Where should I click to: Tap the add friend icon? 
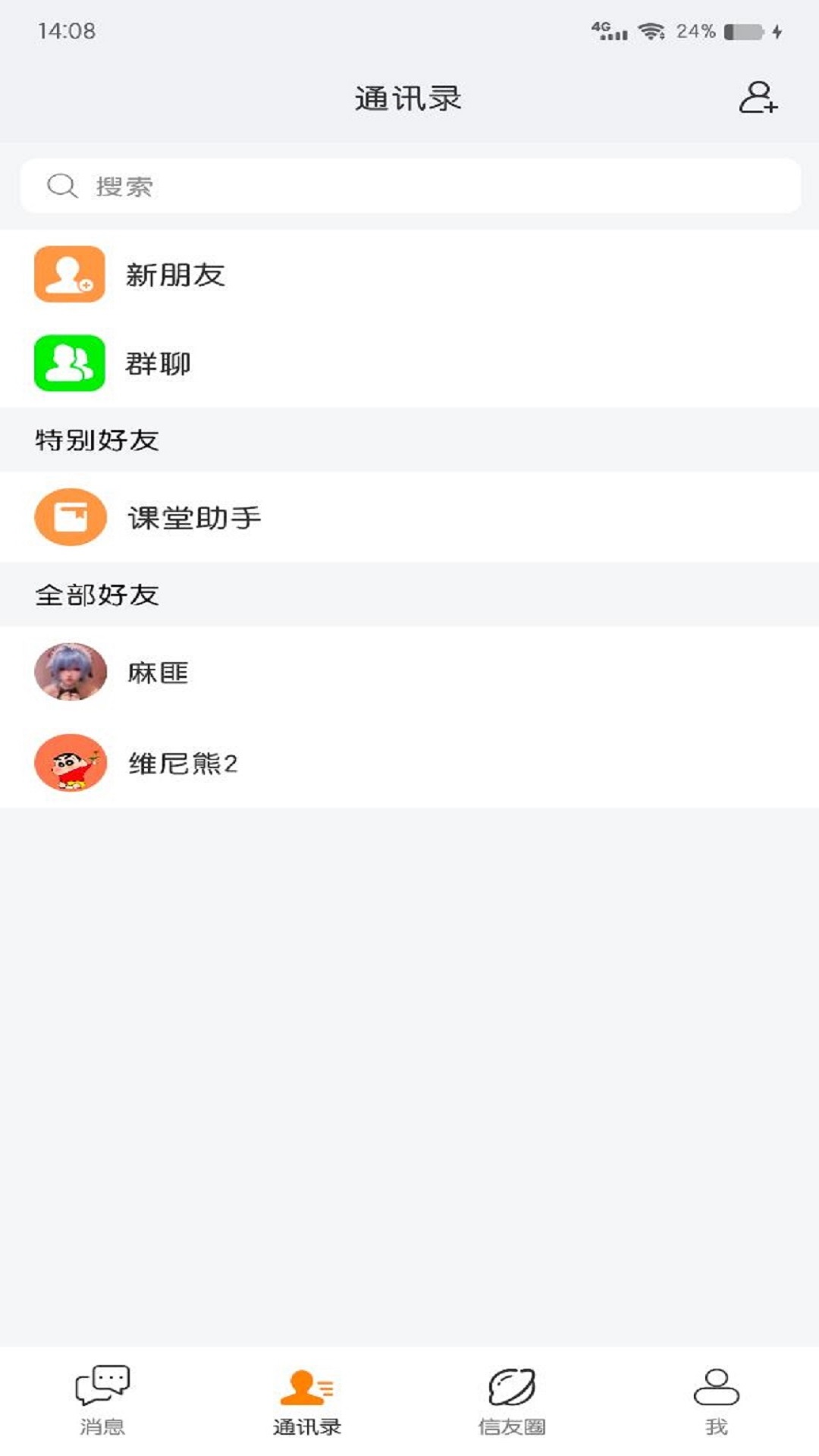[x=758, y=98]
